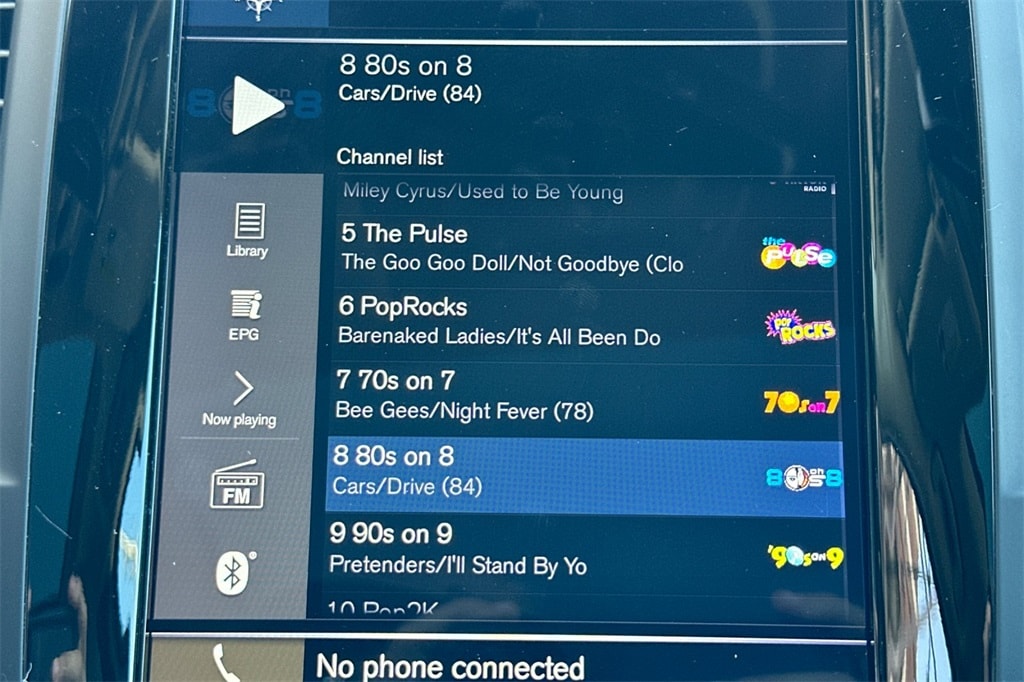Tune to 7 70s on 7
This screenshot has width=1024, height=682.
click(580, 395)
